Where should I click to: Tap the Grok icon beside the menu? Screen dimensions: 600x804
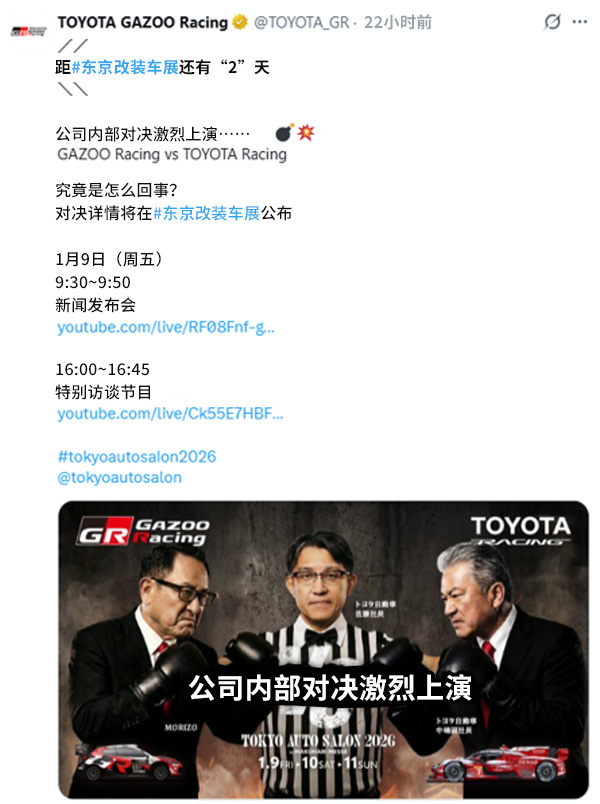551,21
